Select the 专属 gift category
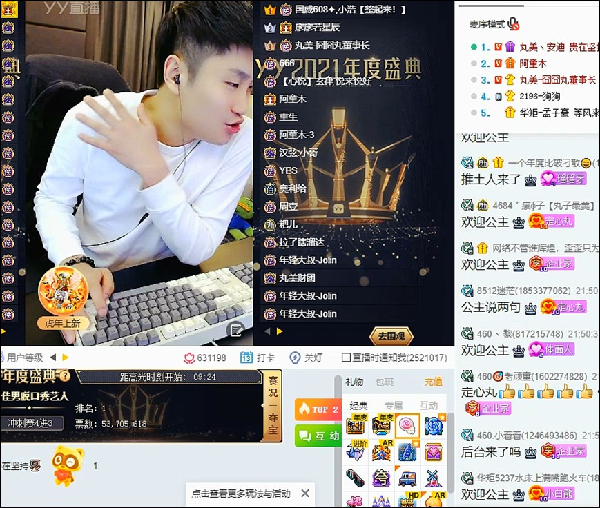Image resolution: width=600 pixels, height=508 pixels. (x=395, y=405)
